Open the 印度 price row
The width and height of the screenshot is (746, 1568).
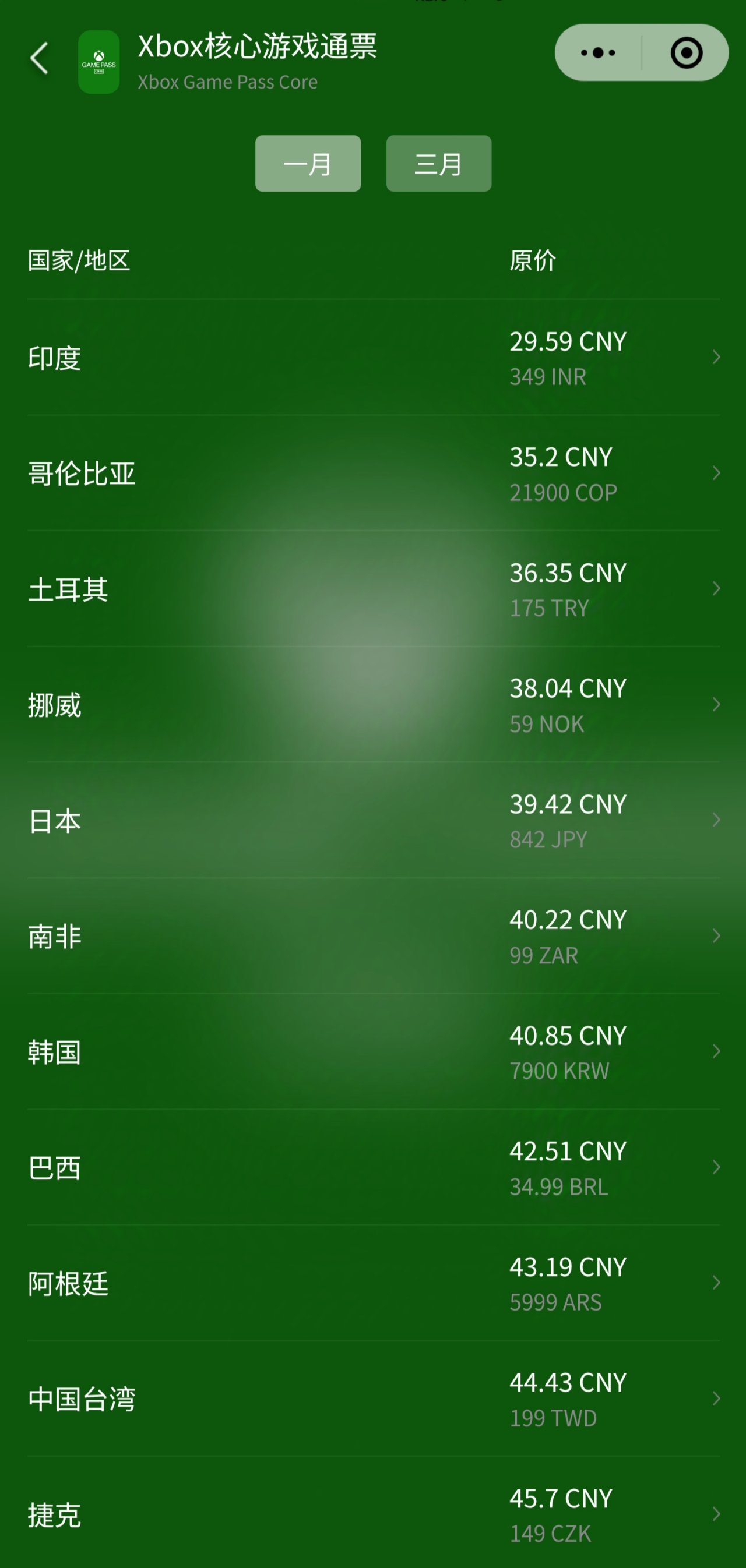(372, 357)
